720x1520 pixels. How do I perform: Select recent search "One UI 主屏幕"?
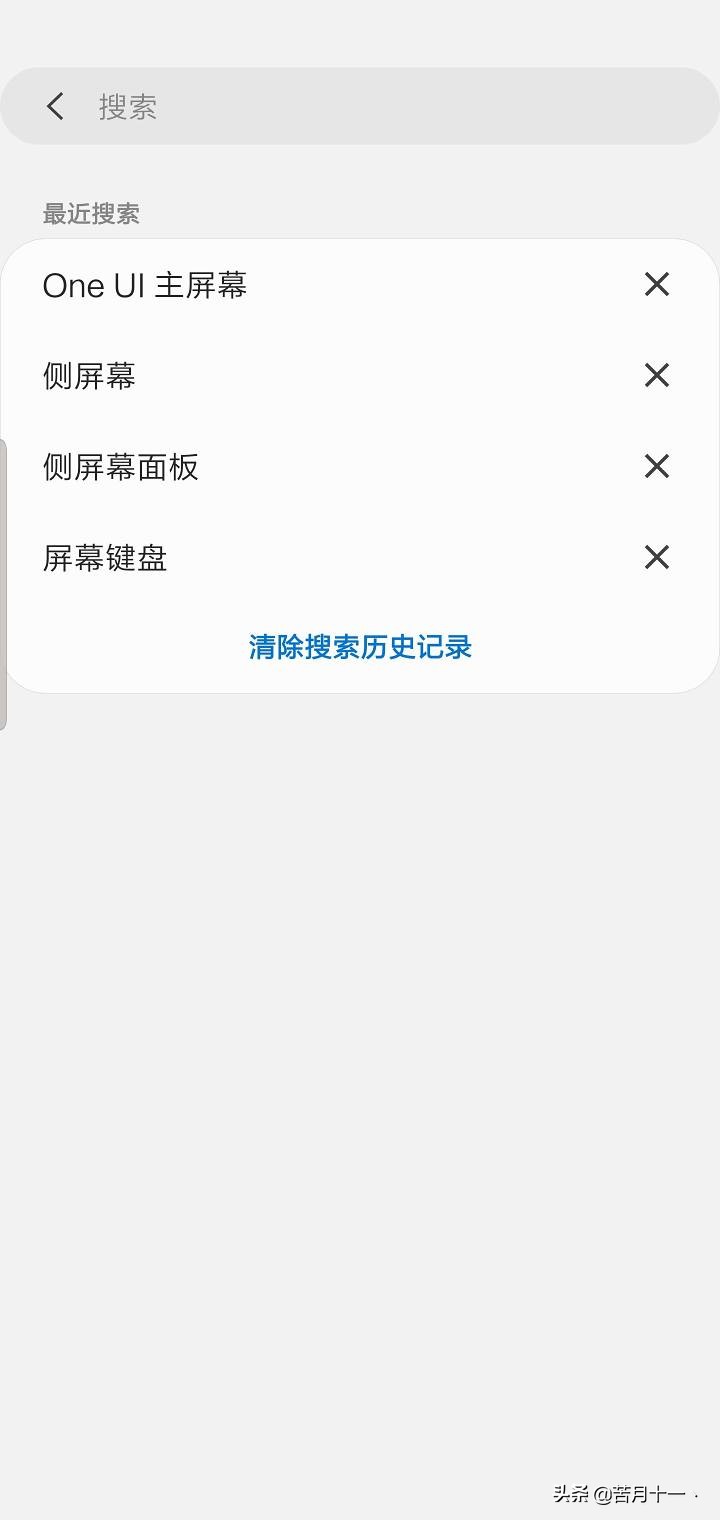[145, 285]
